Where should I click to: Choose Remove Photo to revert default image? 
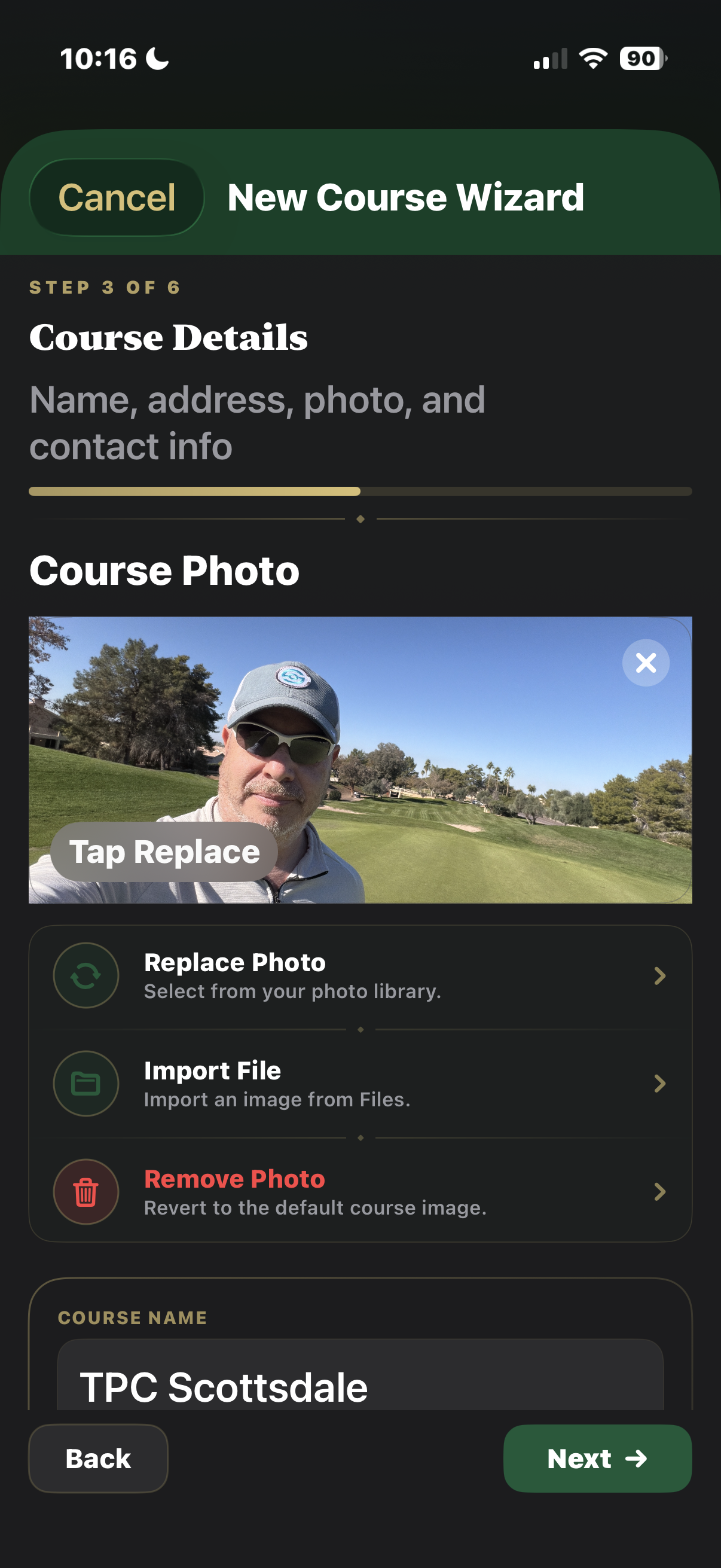[360, 1192]
